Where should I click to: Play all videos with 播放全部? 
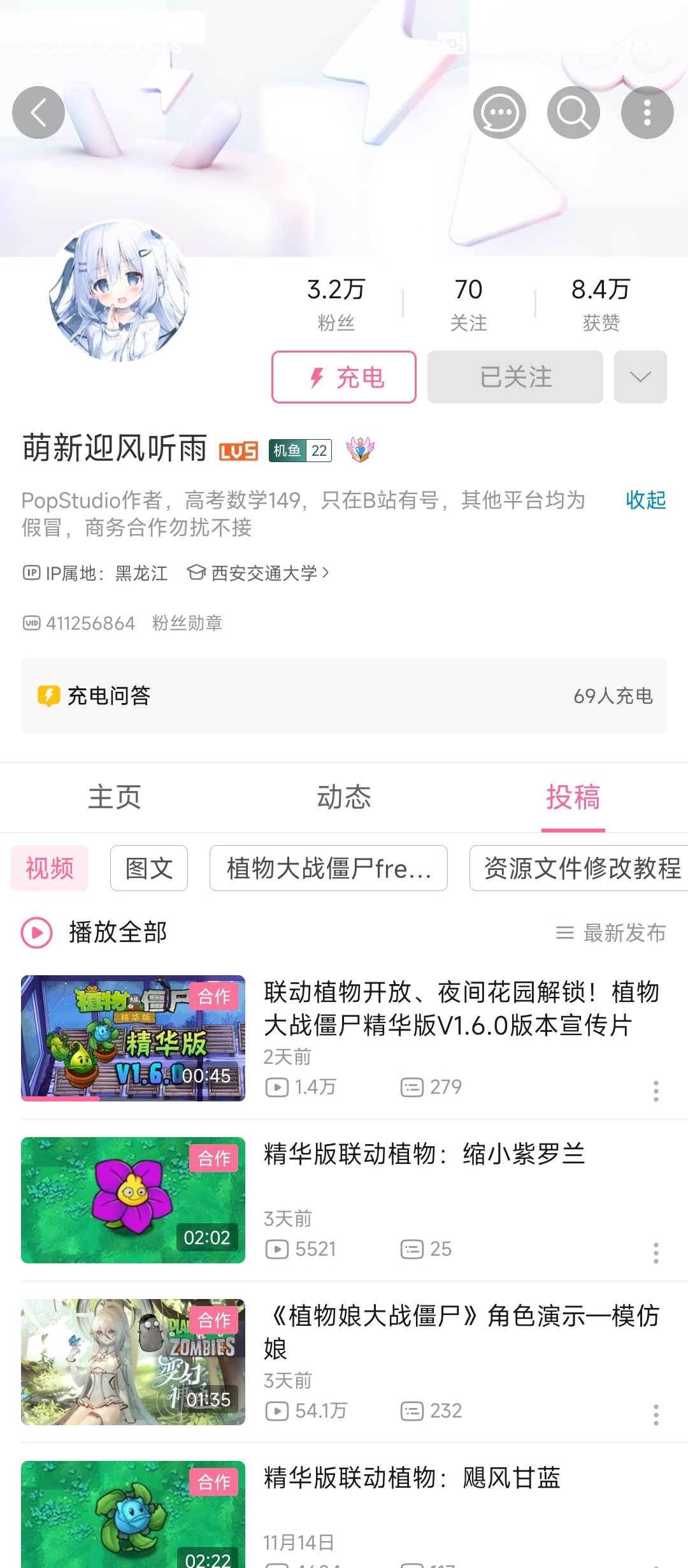[x=96, y=933]
